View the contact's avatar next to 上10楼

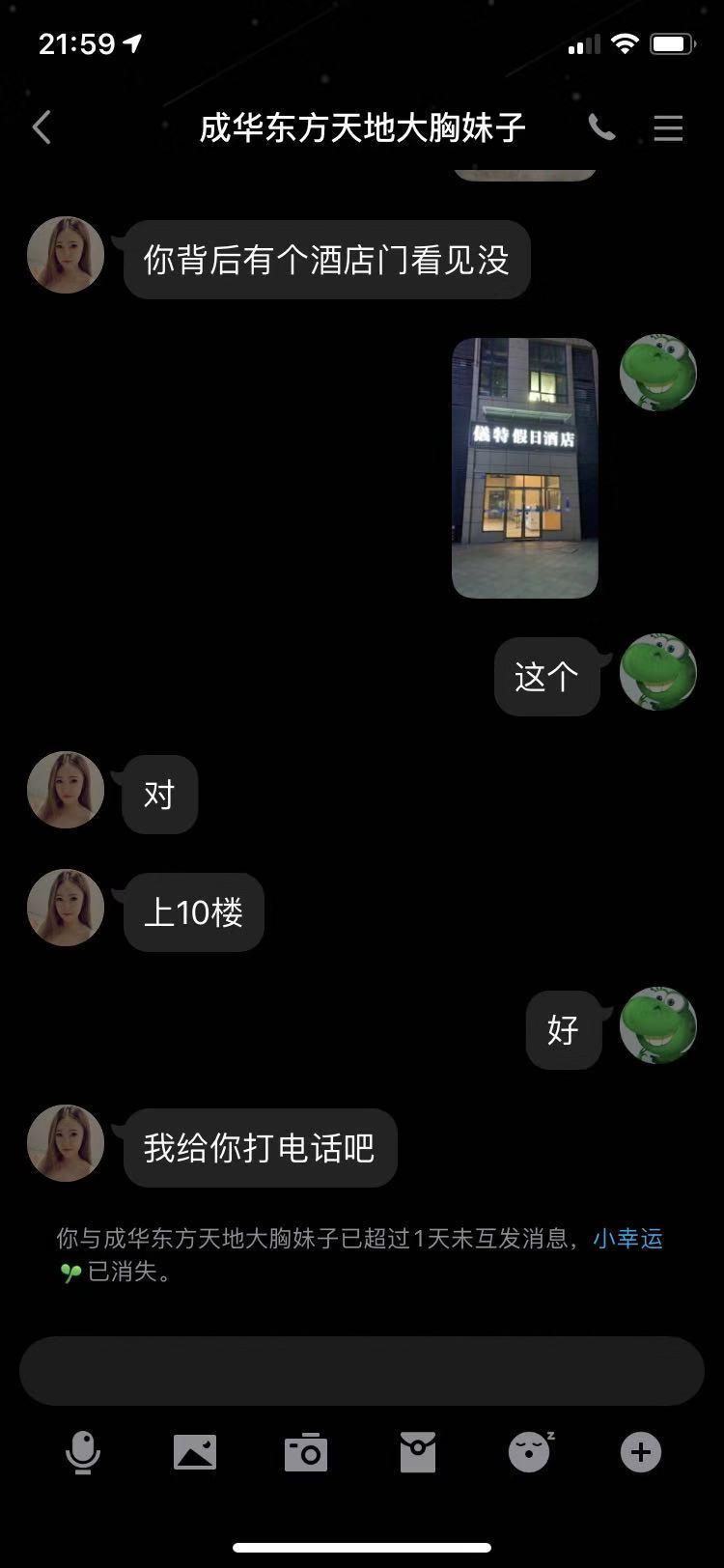(x=66, y=908)
